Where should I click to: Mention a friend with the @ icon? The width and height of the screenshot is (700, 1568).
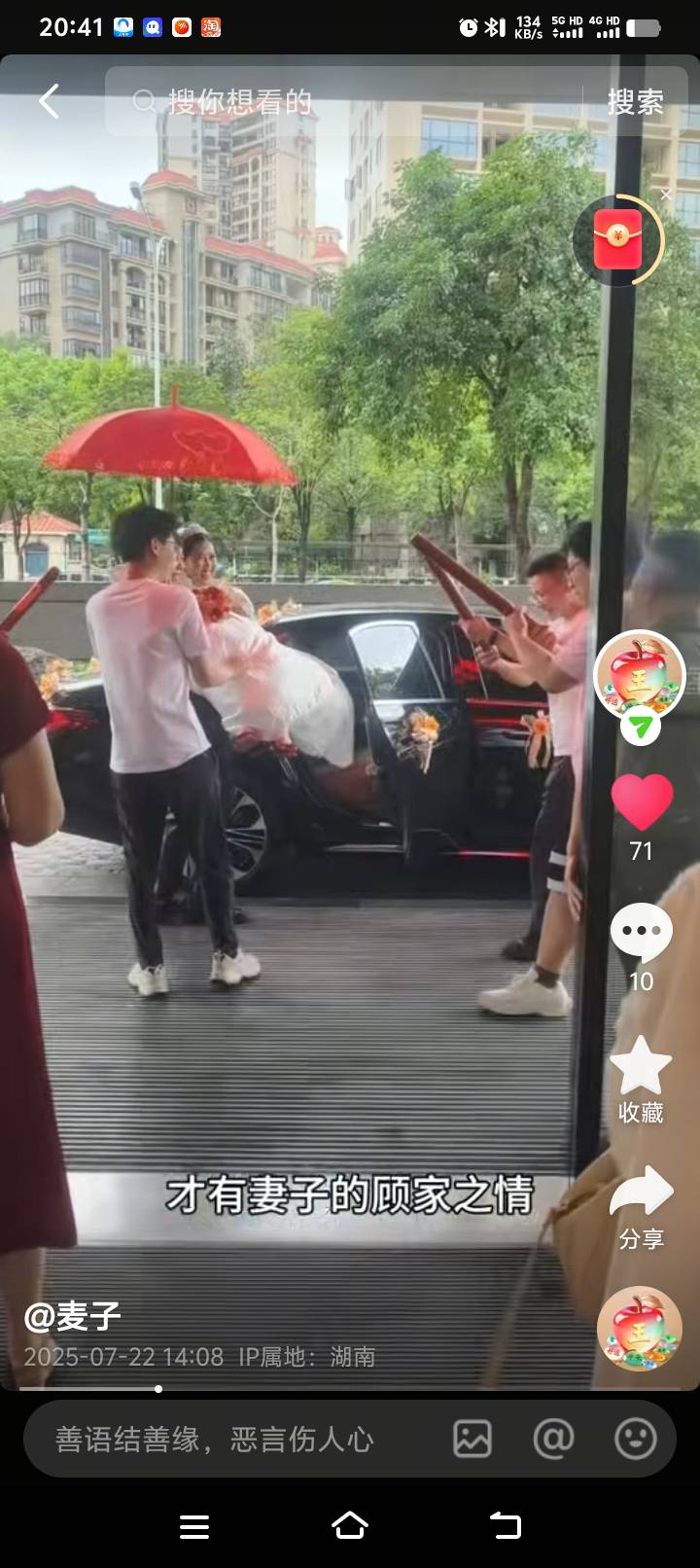[x=553, y=1439]
